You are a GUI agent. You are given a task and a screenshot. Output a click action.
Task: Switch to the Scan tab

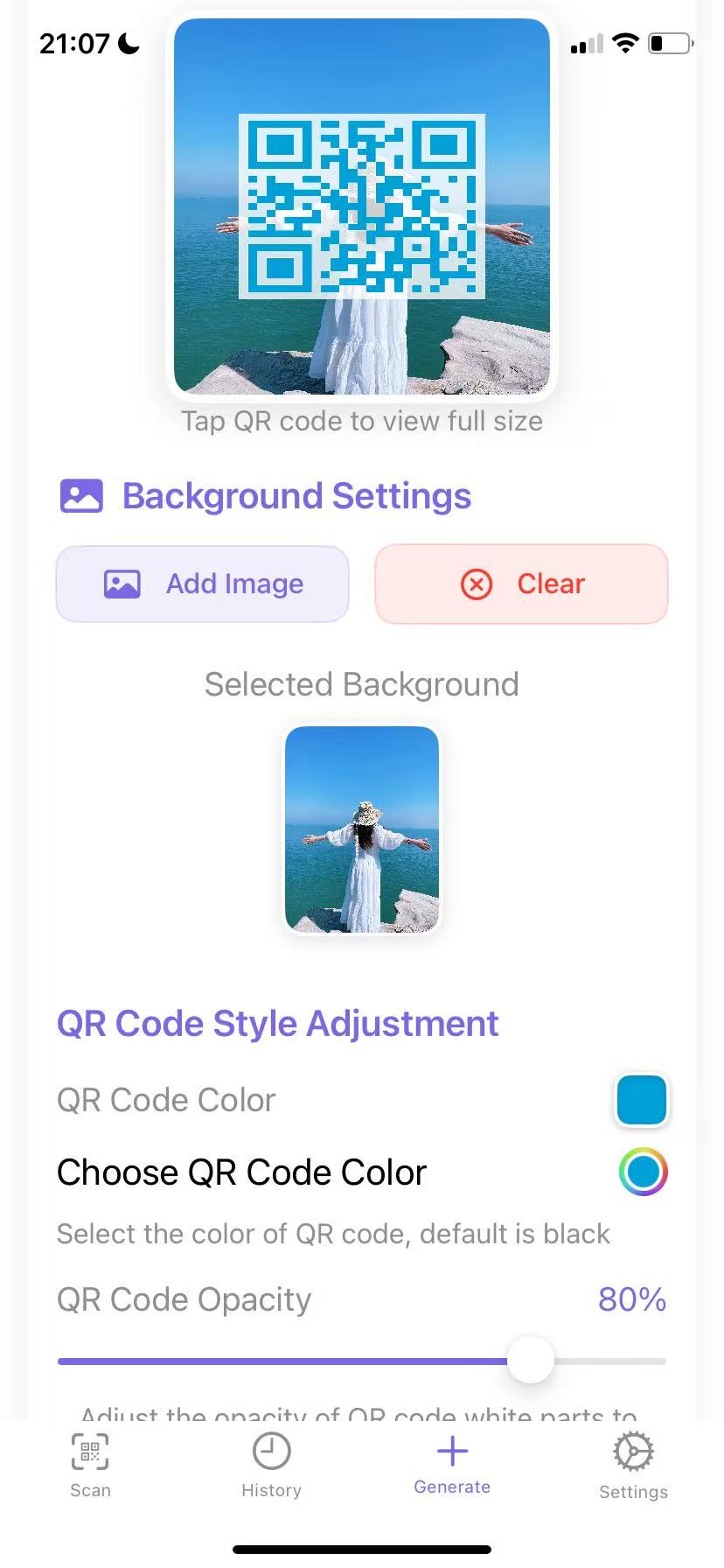90,1466
